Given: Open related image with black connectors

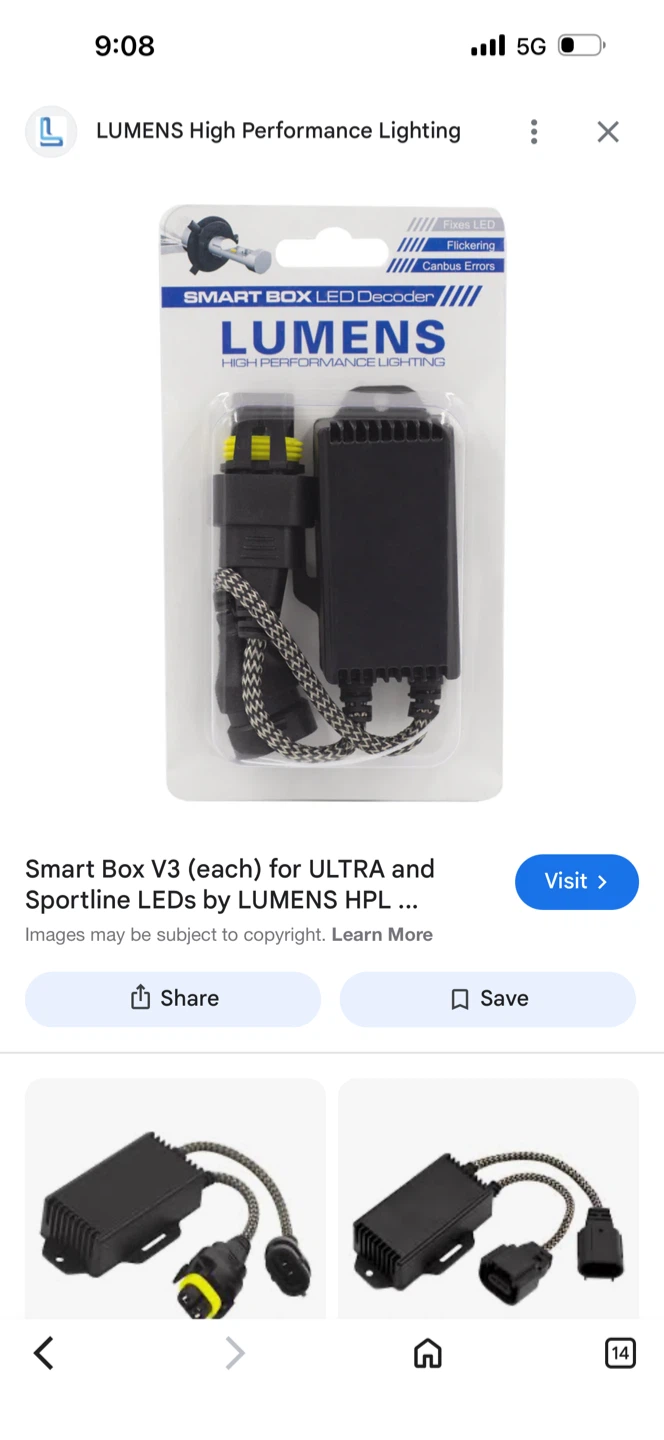Looking at the screenshot, I should click(488, 1199).
